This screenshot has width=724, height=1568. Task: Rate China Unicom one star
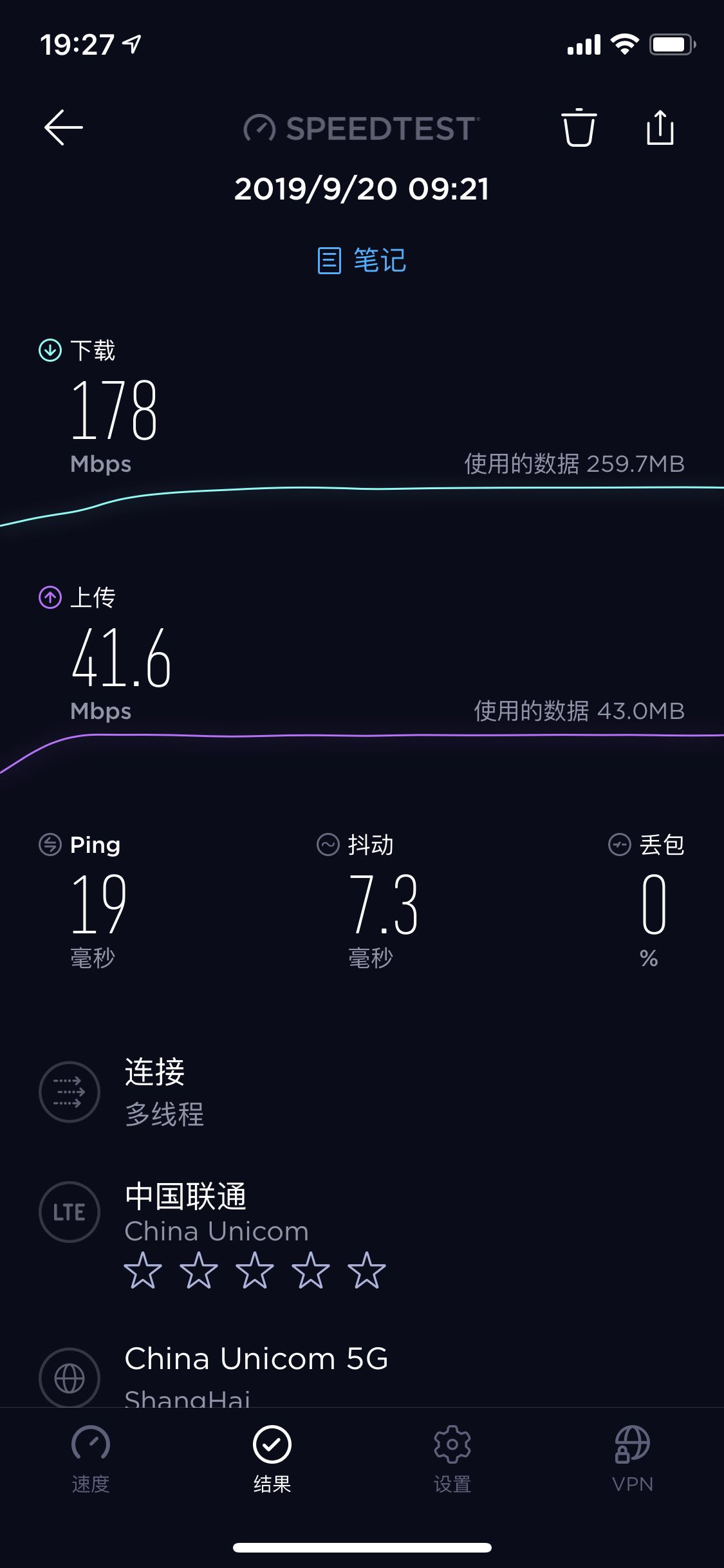click(142, 1270)
